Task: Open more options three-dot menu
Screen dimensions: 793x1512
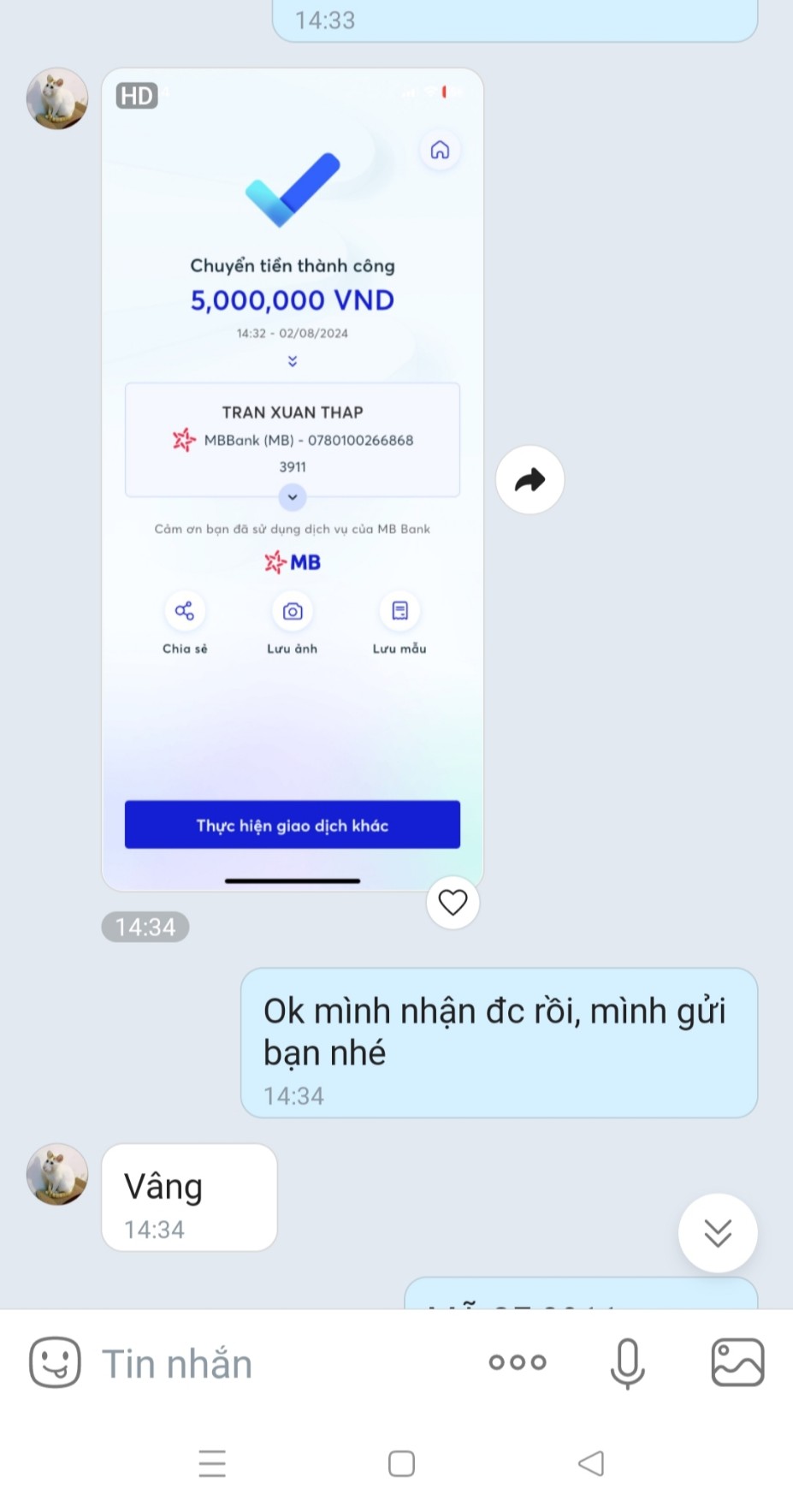Action: point(517,1362)
